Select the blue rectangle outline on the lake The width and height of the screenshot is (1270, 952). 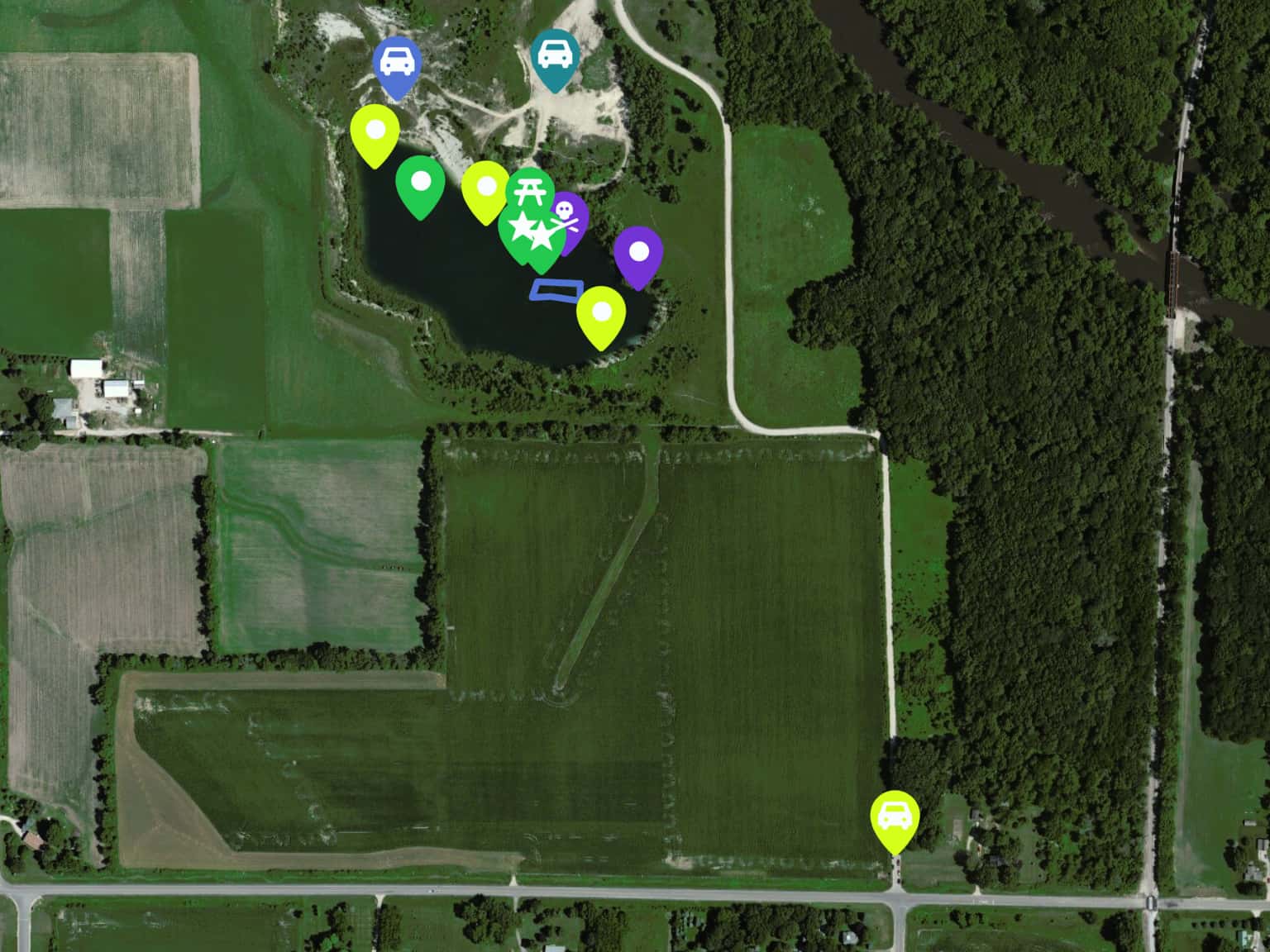(x=554, y=290)
